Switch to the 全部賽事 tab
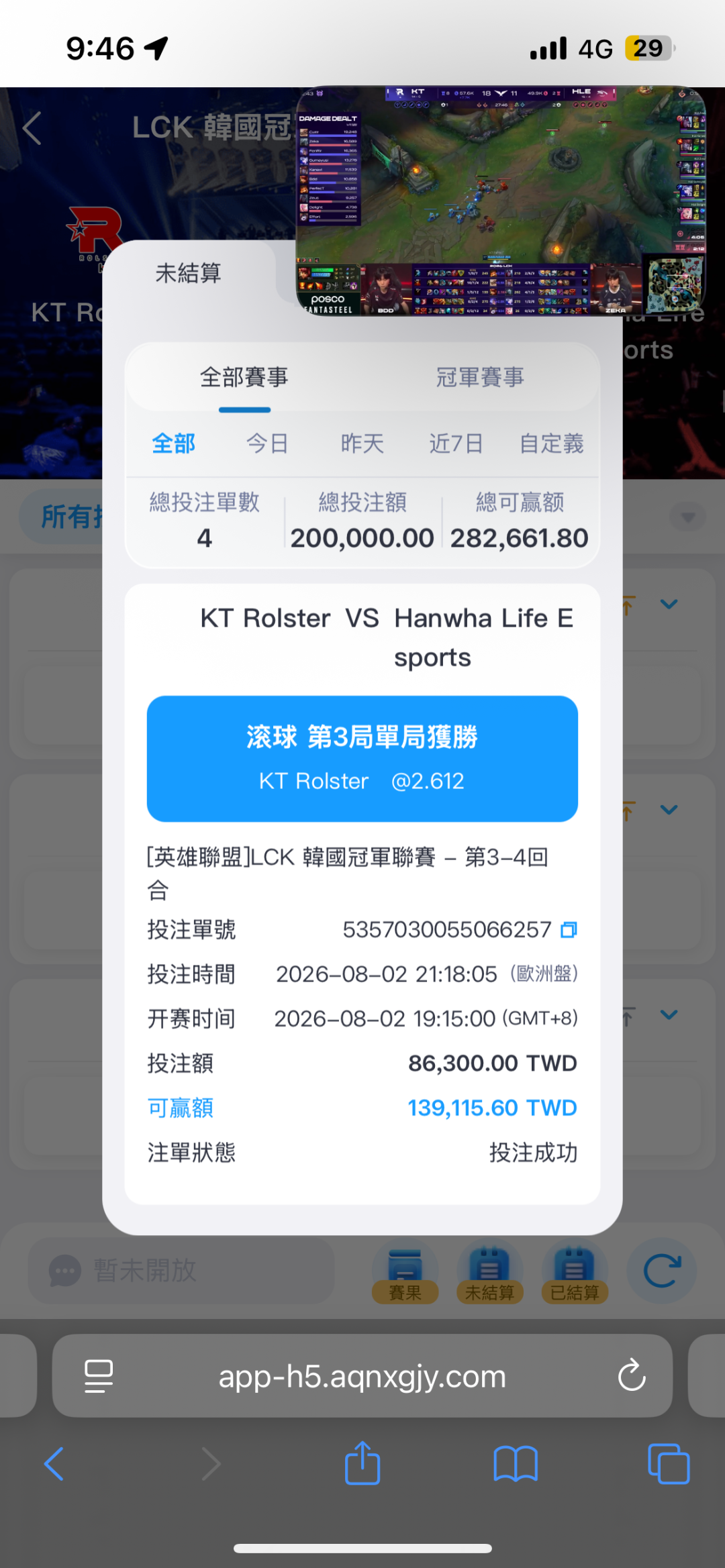The width and height of the screenshot is (725, 1568). point(244,377)
